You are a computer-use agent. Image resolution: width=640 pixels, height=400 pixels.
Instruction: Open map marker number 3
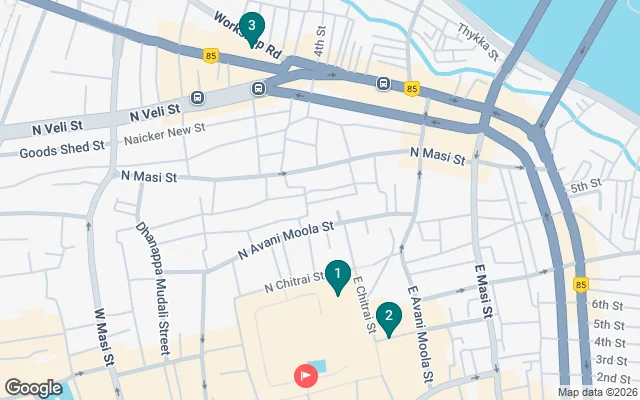(252, 27)
